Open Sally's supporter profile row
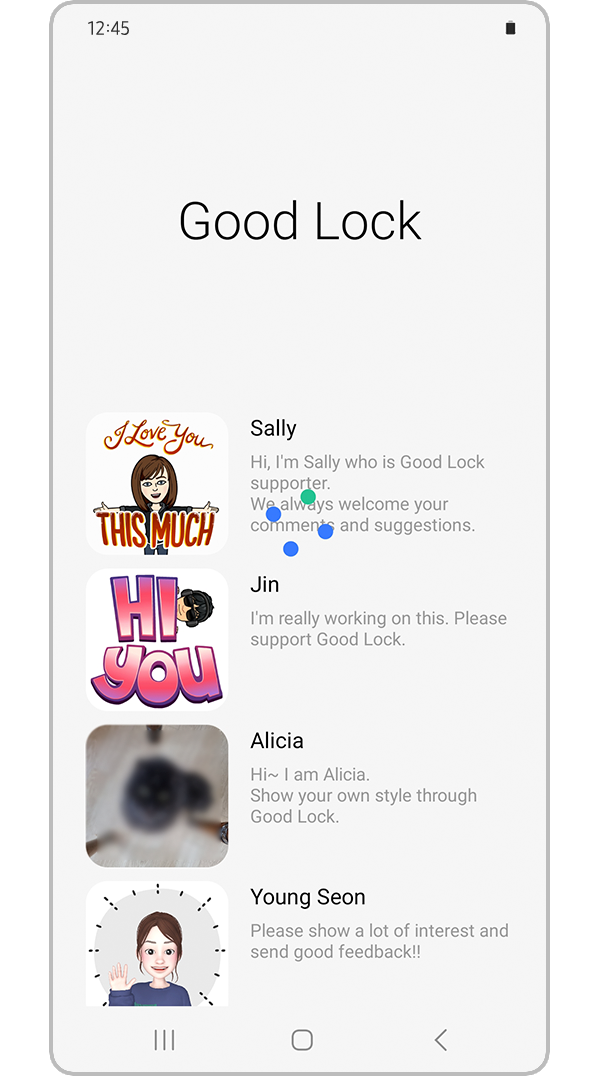Viewport: 600px width, 1077px height. click(300, 483)
